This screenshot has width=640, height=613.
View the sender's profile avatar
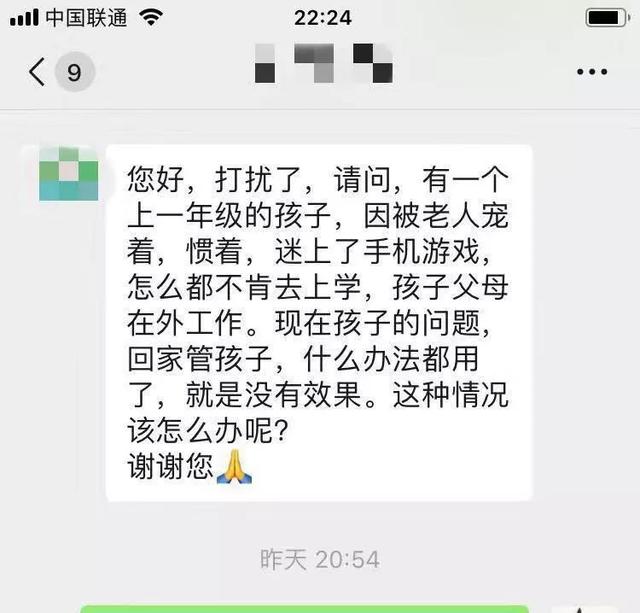(x=70, y=172)
